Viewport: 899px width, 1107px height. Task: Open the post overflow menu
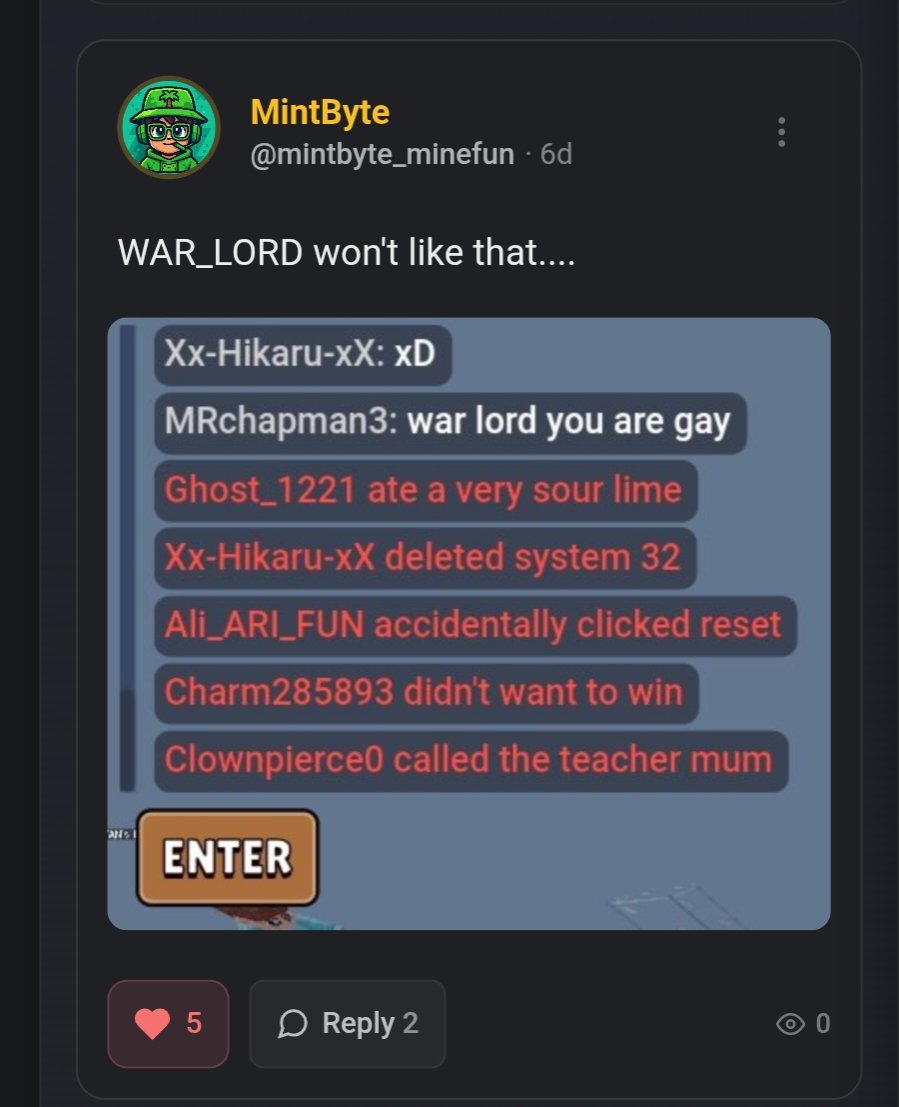(781, 132)
